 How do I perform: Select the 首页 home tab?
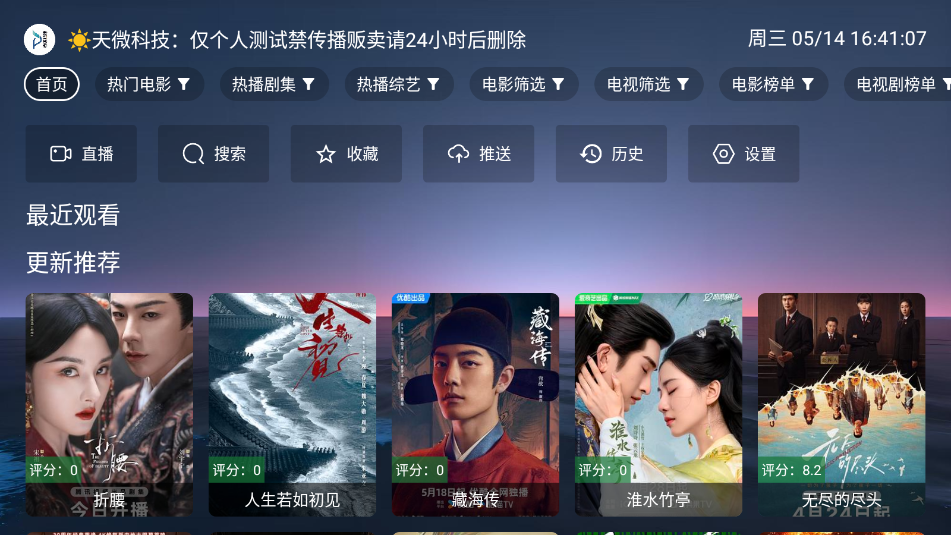[x=52, y=85]
